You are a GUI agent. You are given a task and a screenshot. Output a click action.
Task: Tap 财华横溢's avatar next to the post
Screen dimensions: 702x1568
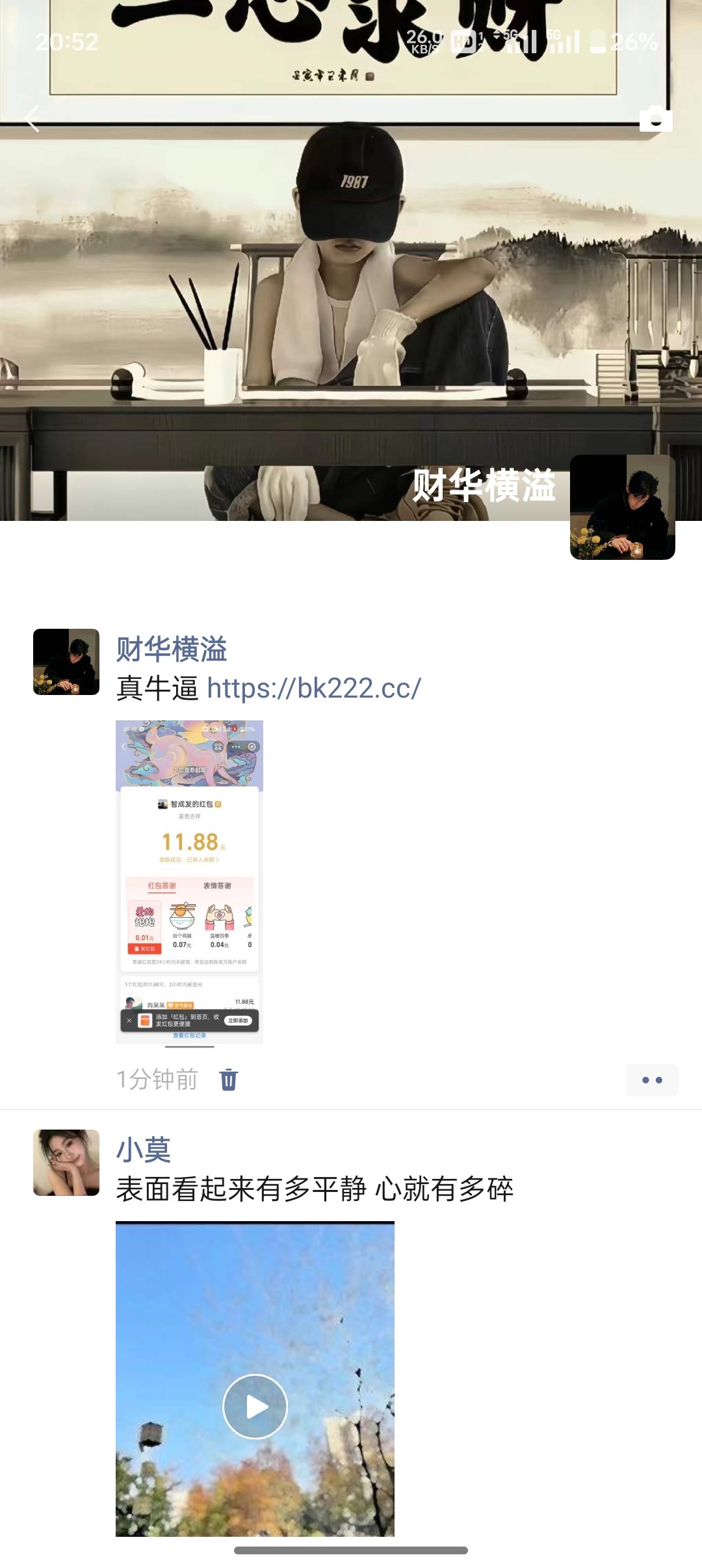tap(66, 662)
